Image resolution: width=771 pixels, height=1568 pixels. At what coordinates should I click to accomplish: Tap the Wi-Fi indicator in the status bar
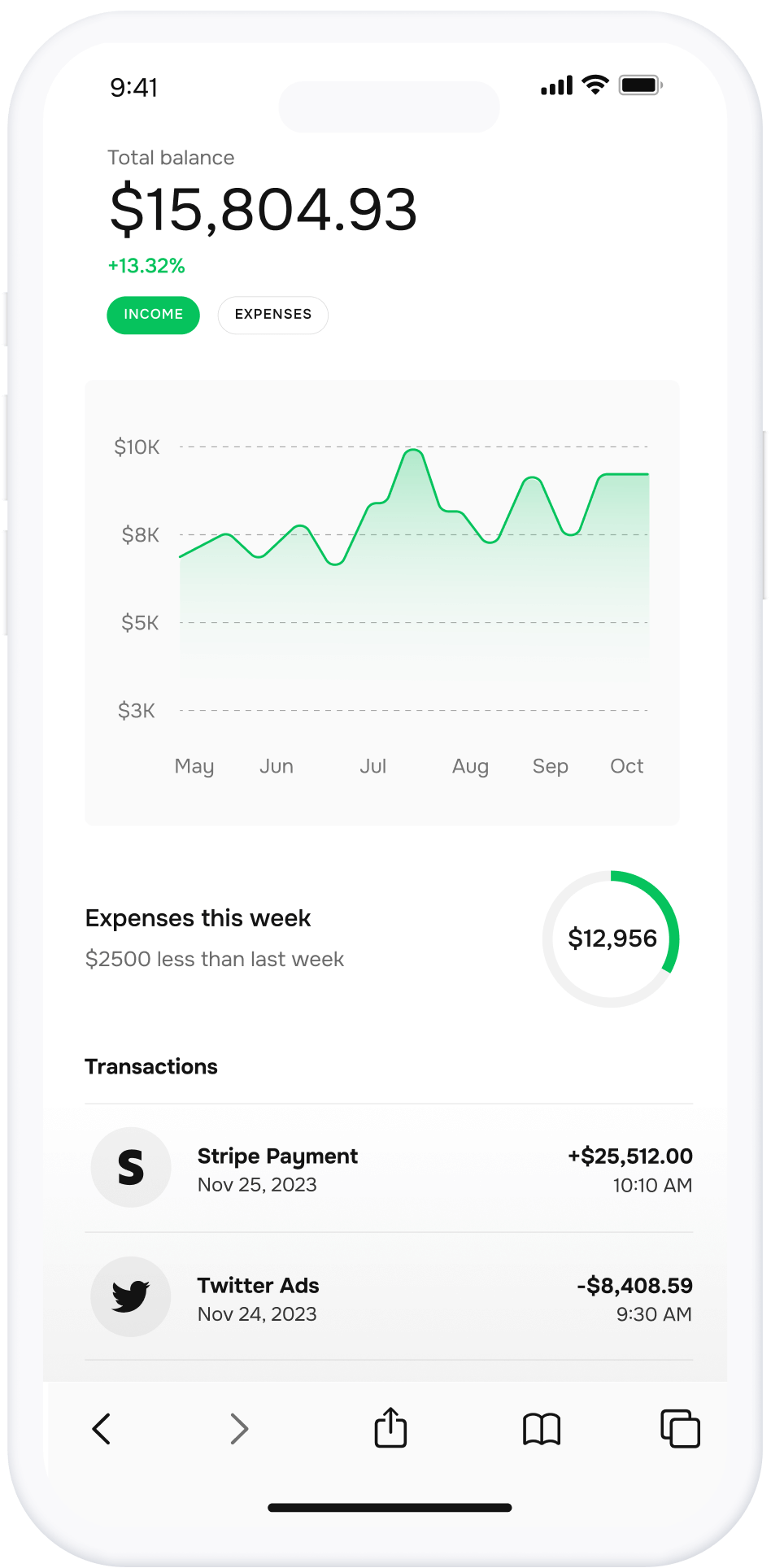pyautogui.click(x=595, y=84)
